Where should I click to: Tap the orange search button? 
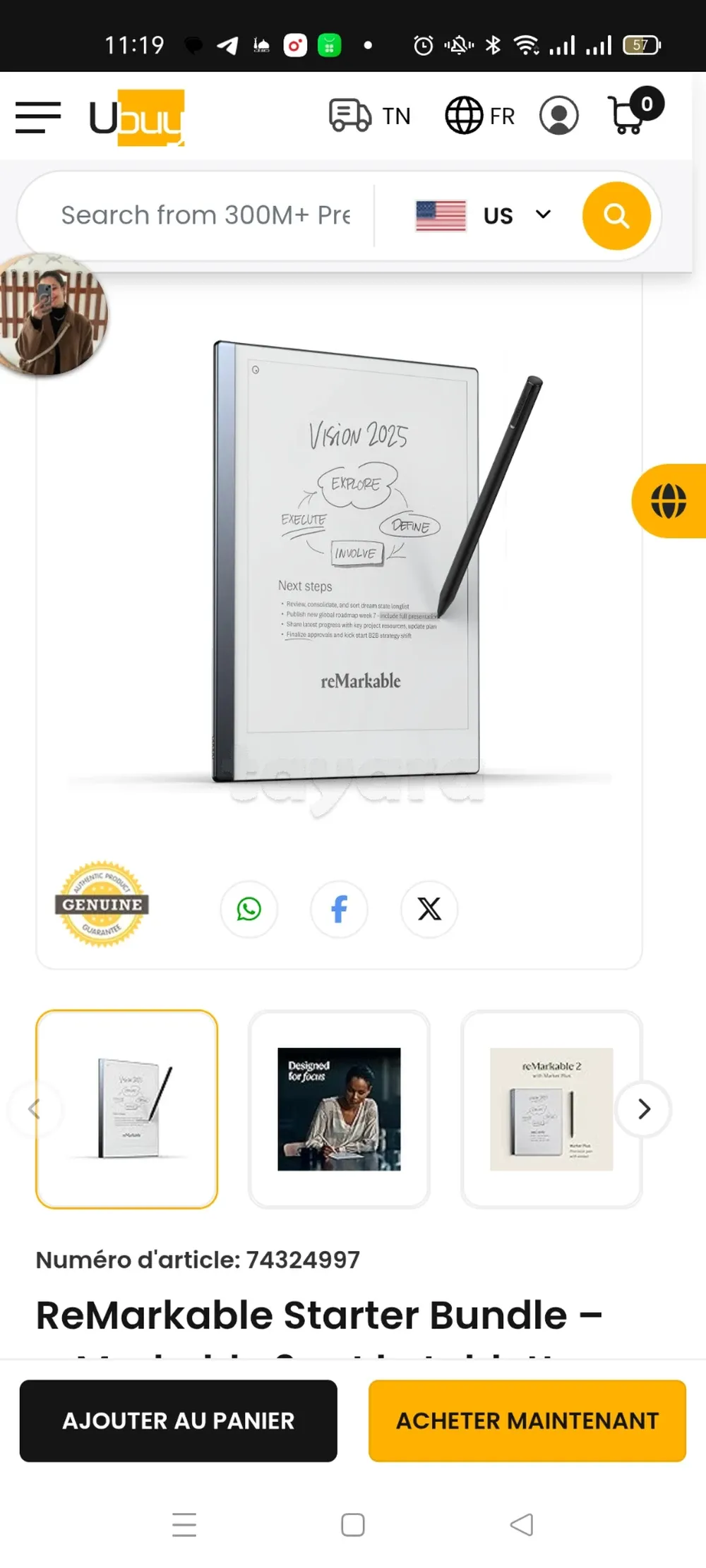tap(616, 216)
